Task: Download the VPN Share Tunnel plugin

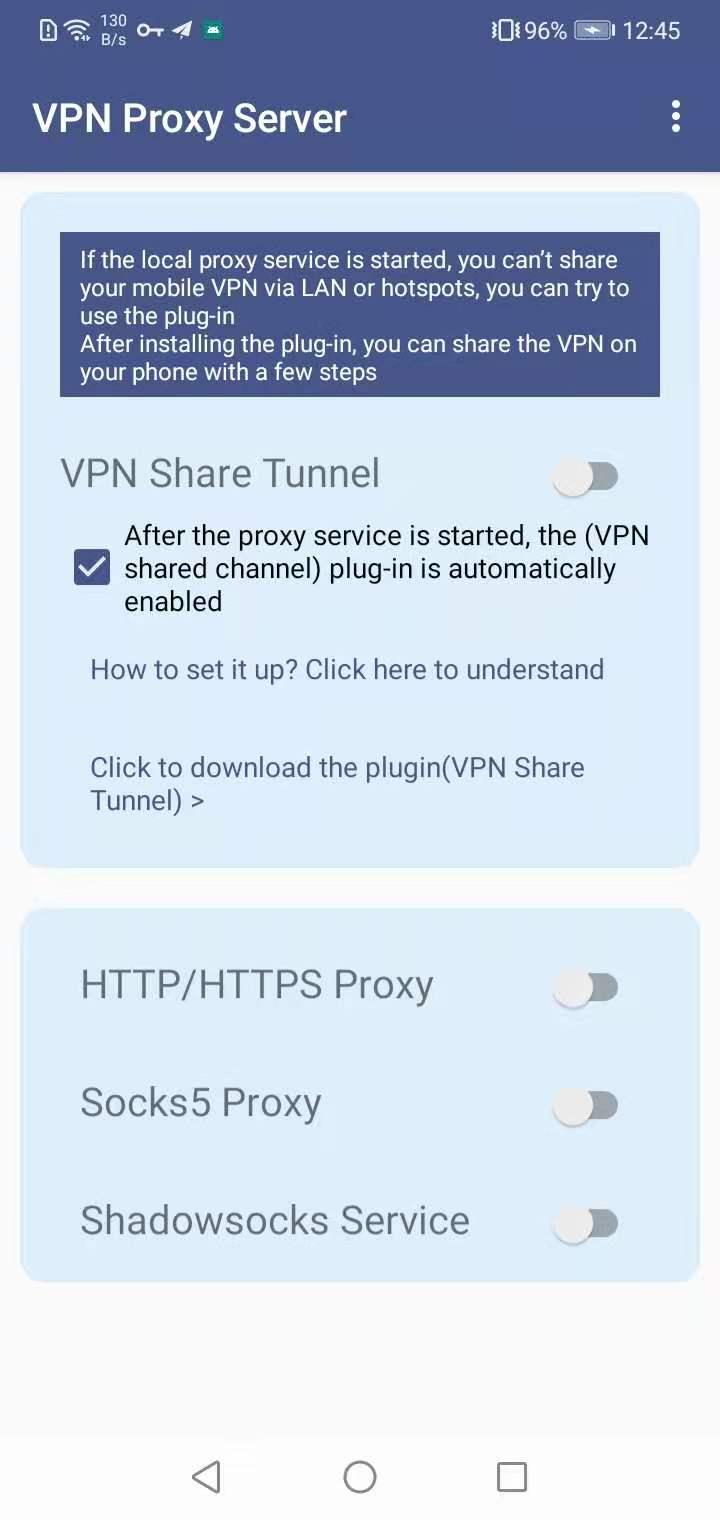Action: 337,783
